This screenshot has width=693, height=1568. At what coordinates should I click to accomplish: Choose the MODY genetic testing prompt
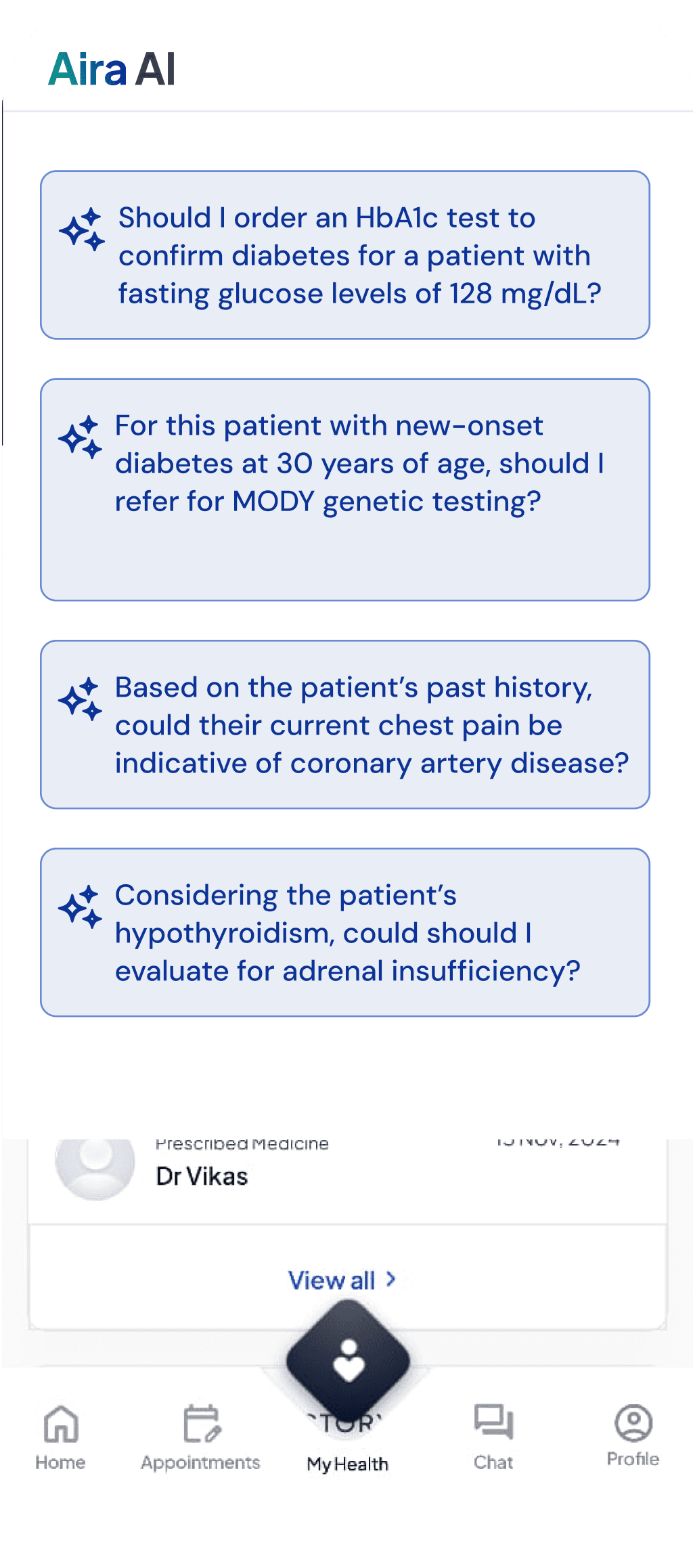coord(345,489)
